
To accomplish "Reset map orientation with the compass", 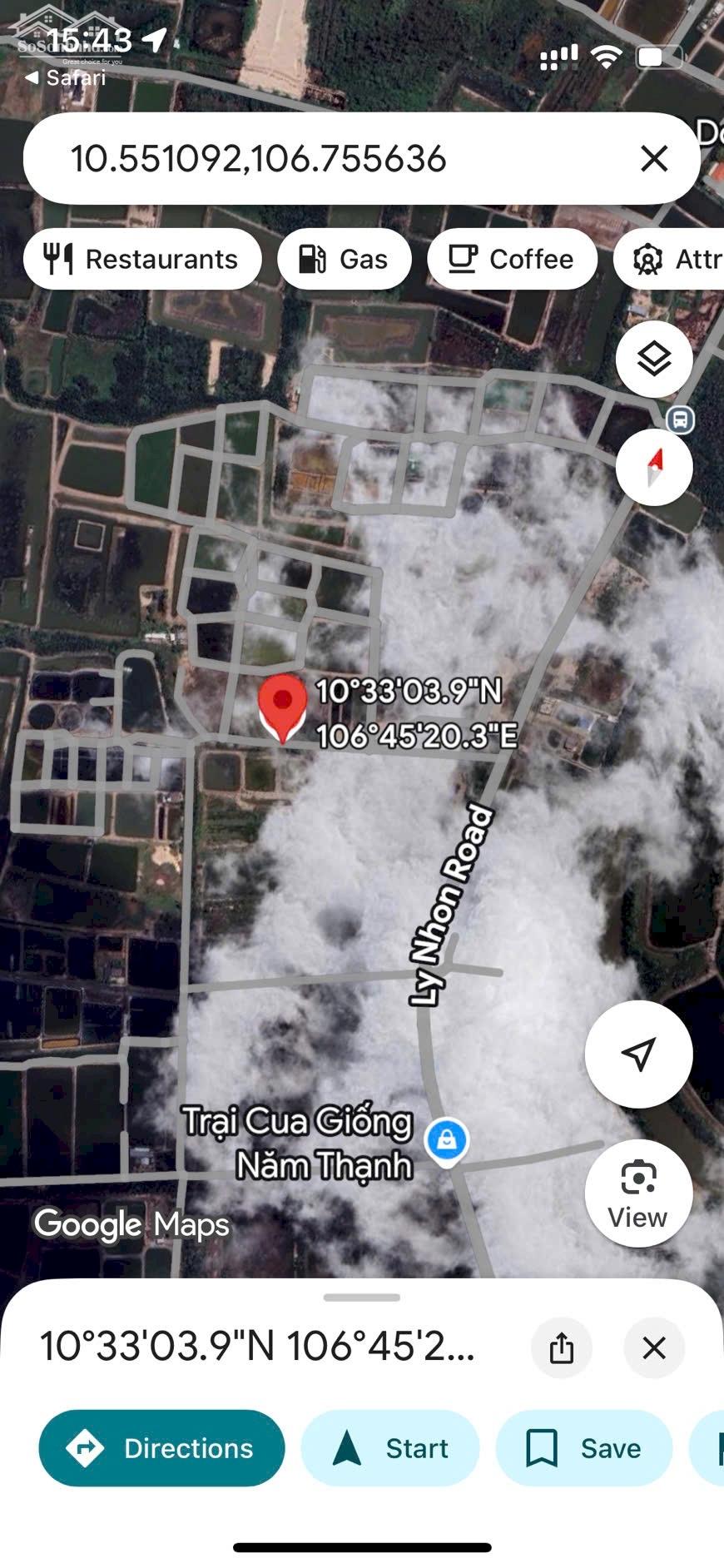I will tap(654, 467).
